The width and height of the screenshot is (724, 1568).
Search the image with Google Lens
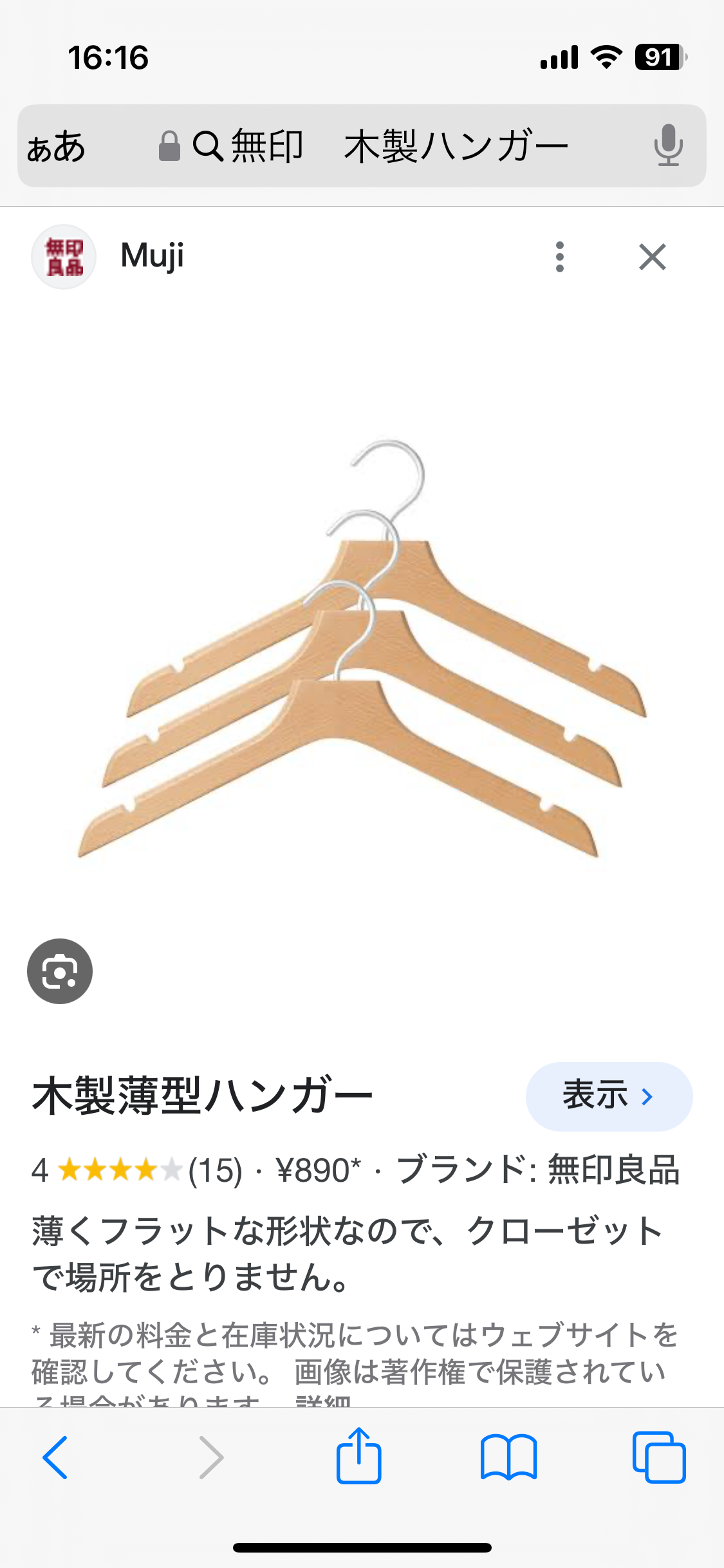pyautogui.click(x=60, y=971)
